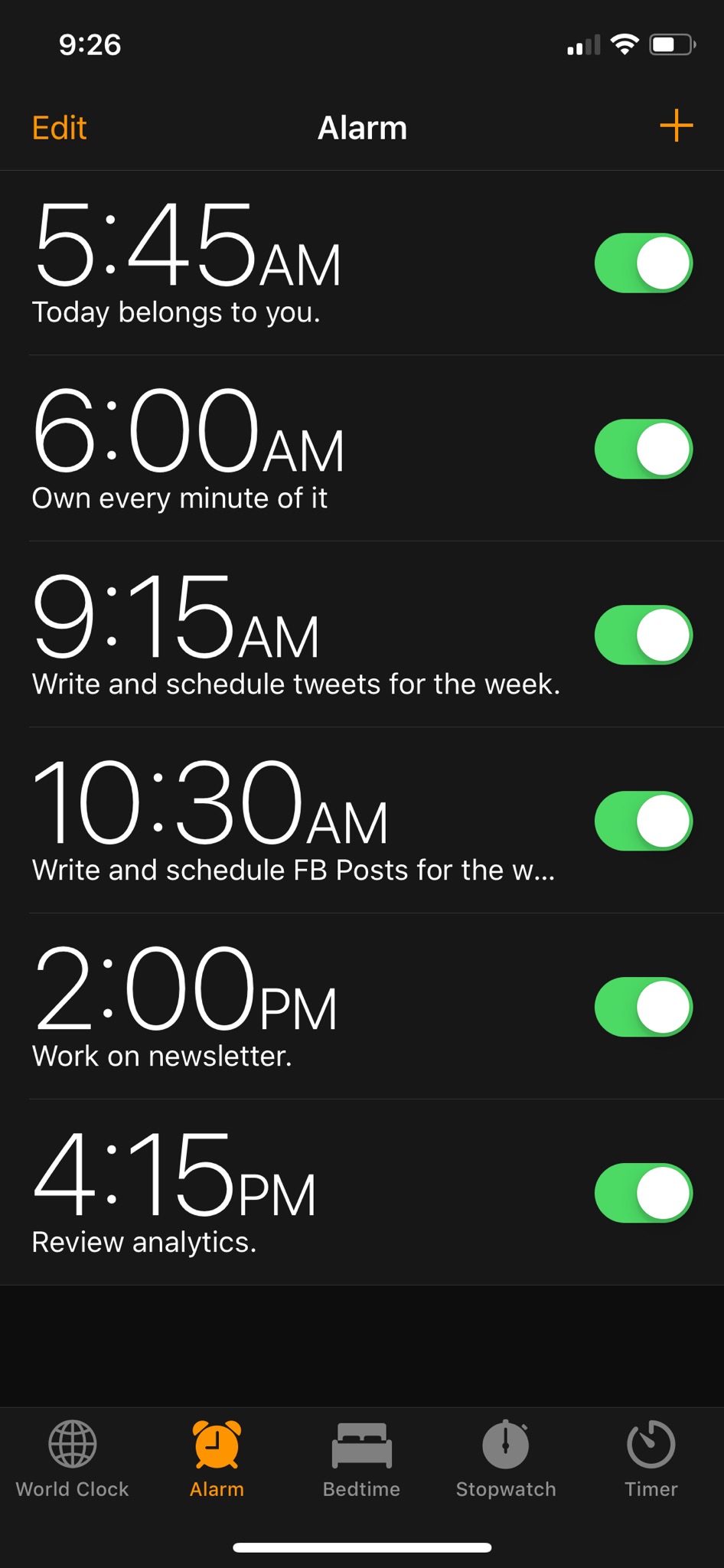Switch to the Stopwatch tab
724x1568 pixels.
click(506, 1447)
